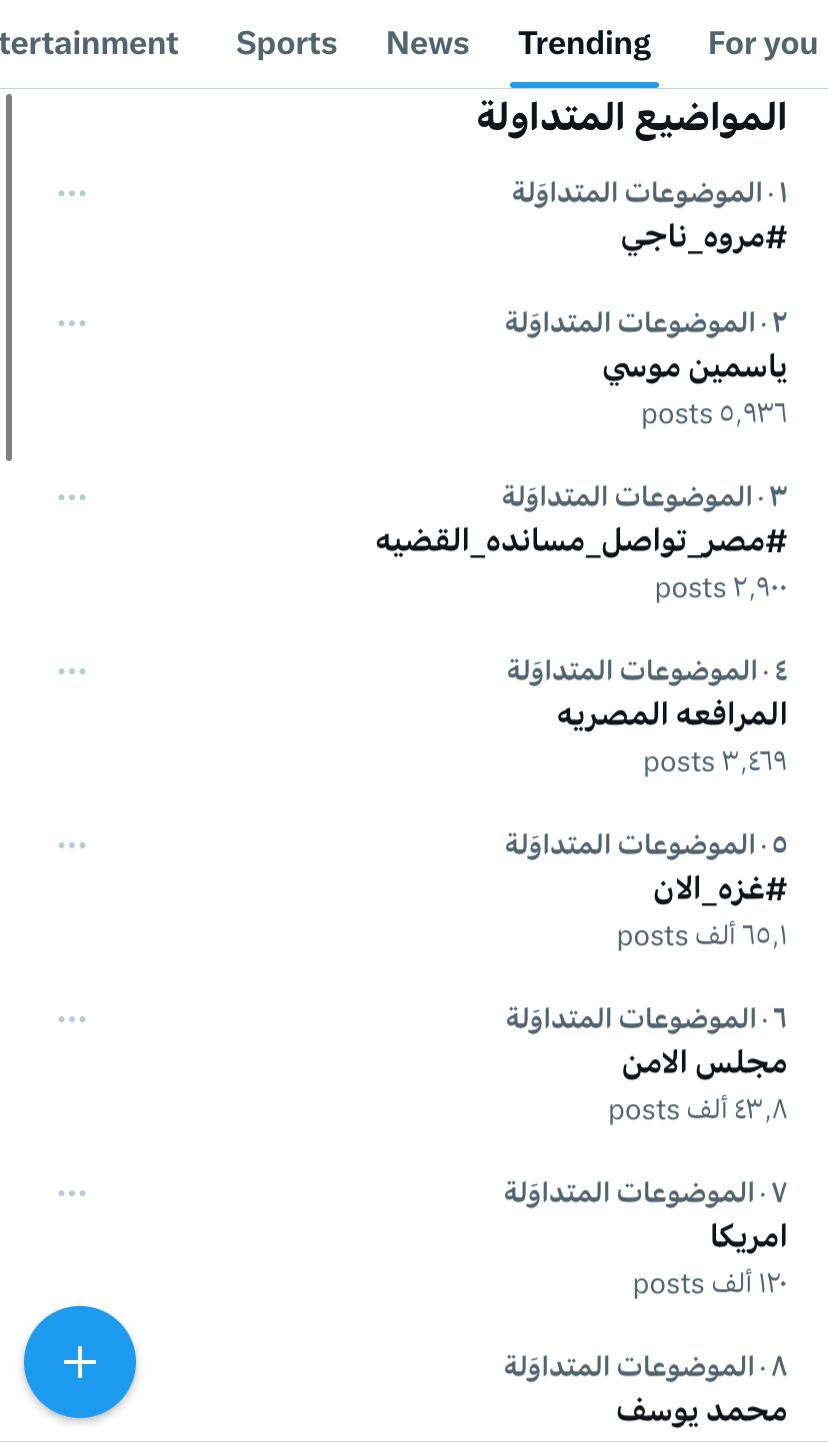Switch to the News tab
Image resolution: width=828 pixels, height=1442 pixels.
427,43
